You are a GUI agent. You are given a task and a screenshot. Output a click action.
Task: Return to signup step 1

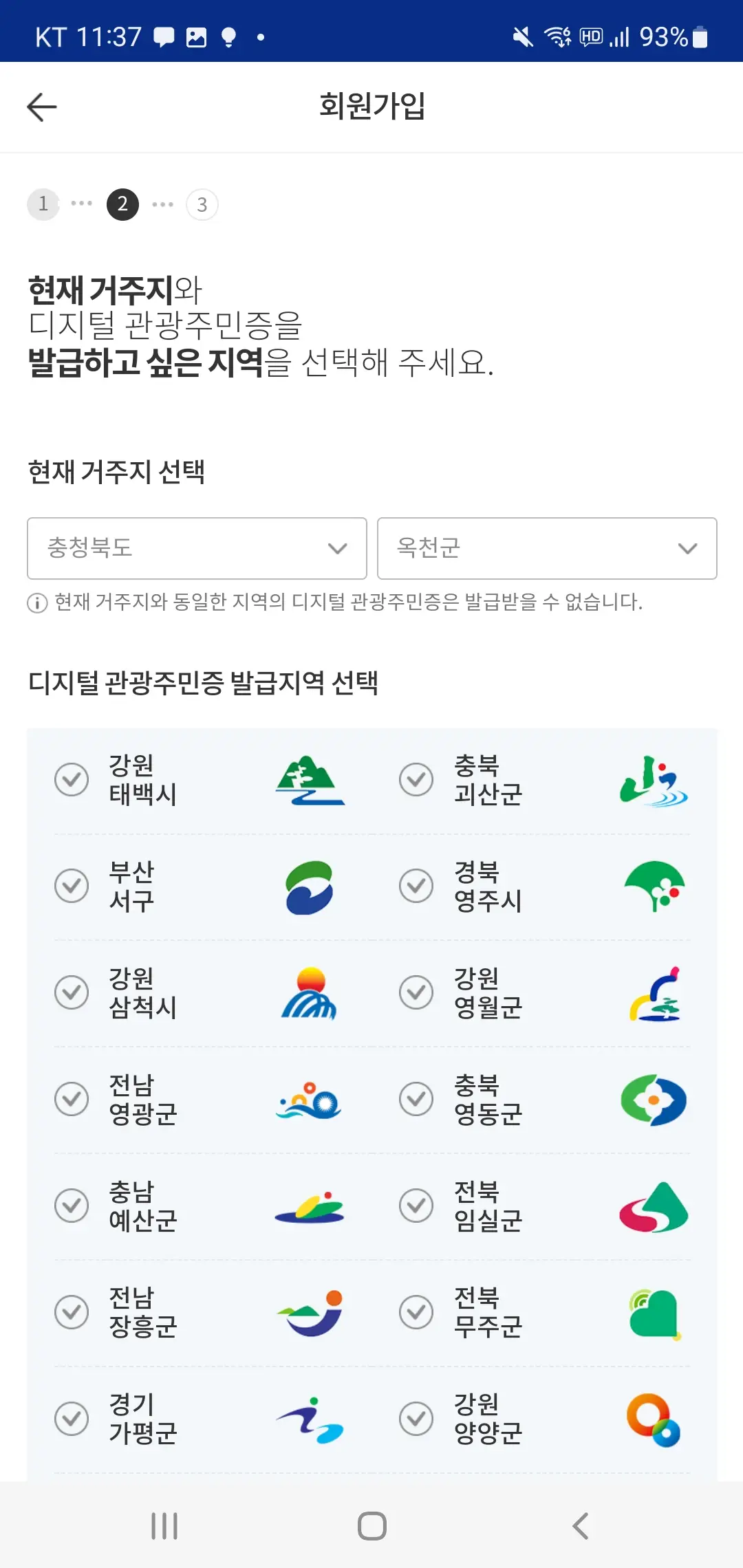43,204
